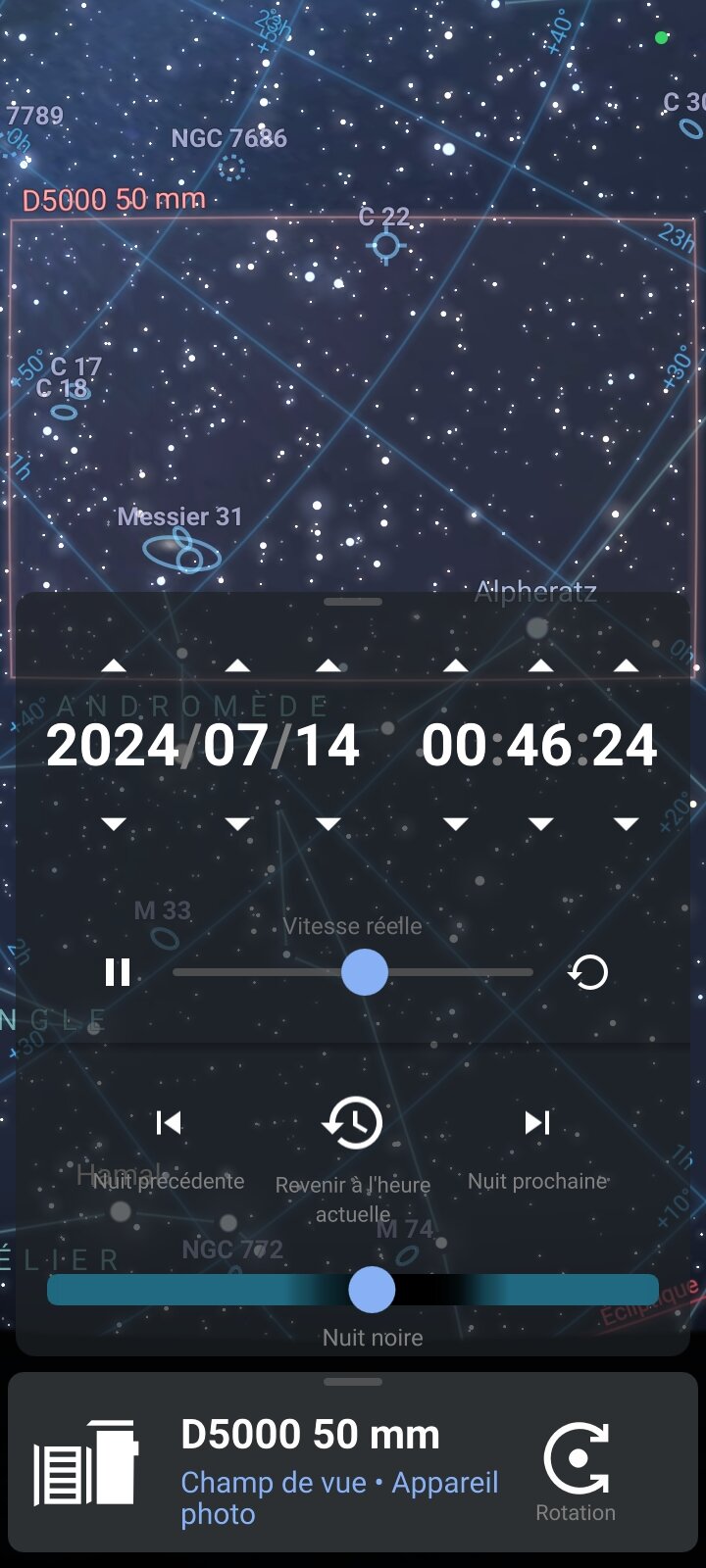Increase the month above 07
Image resolution: width=706 pixels, height=1568 pixels.
(237, 666)
